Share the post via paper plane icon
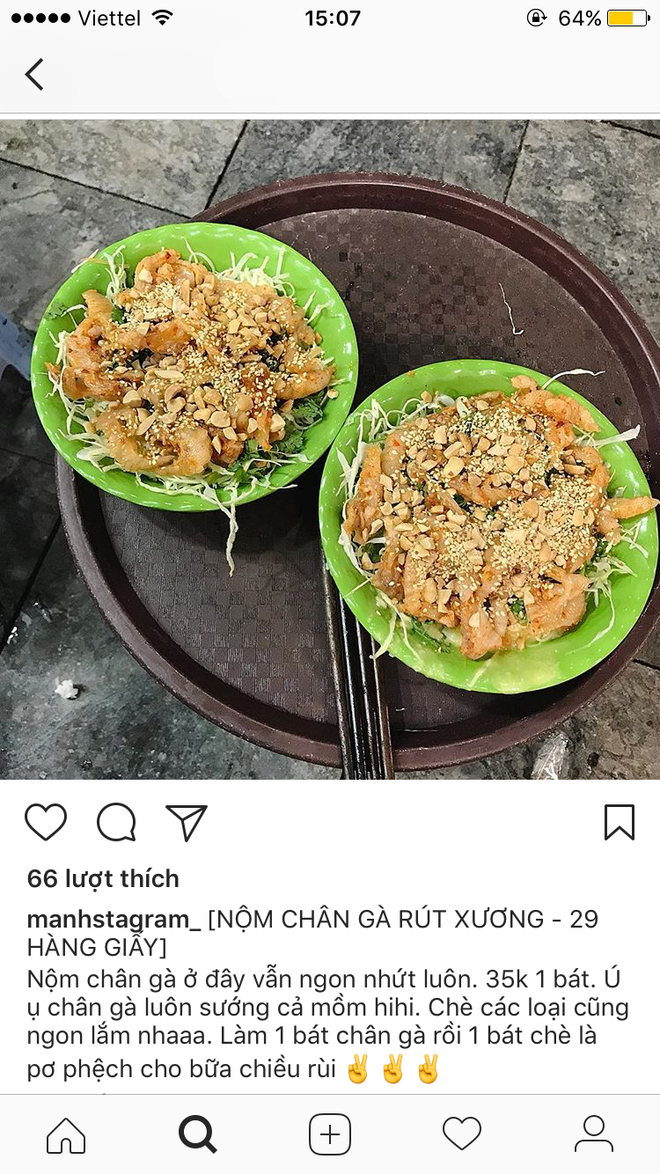The height and width of the screenshot is (1174, 660). click(186, 822)
